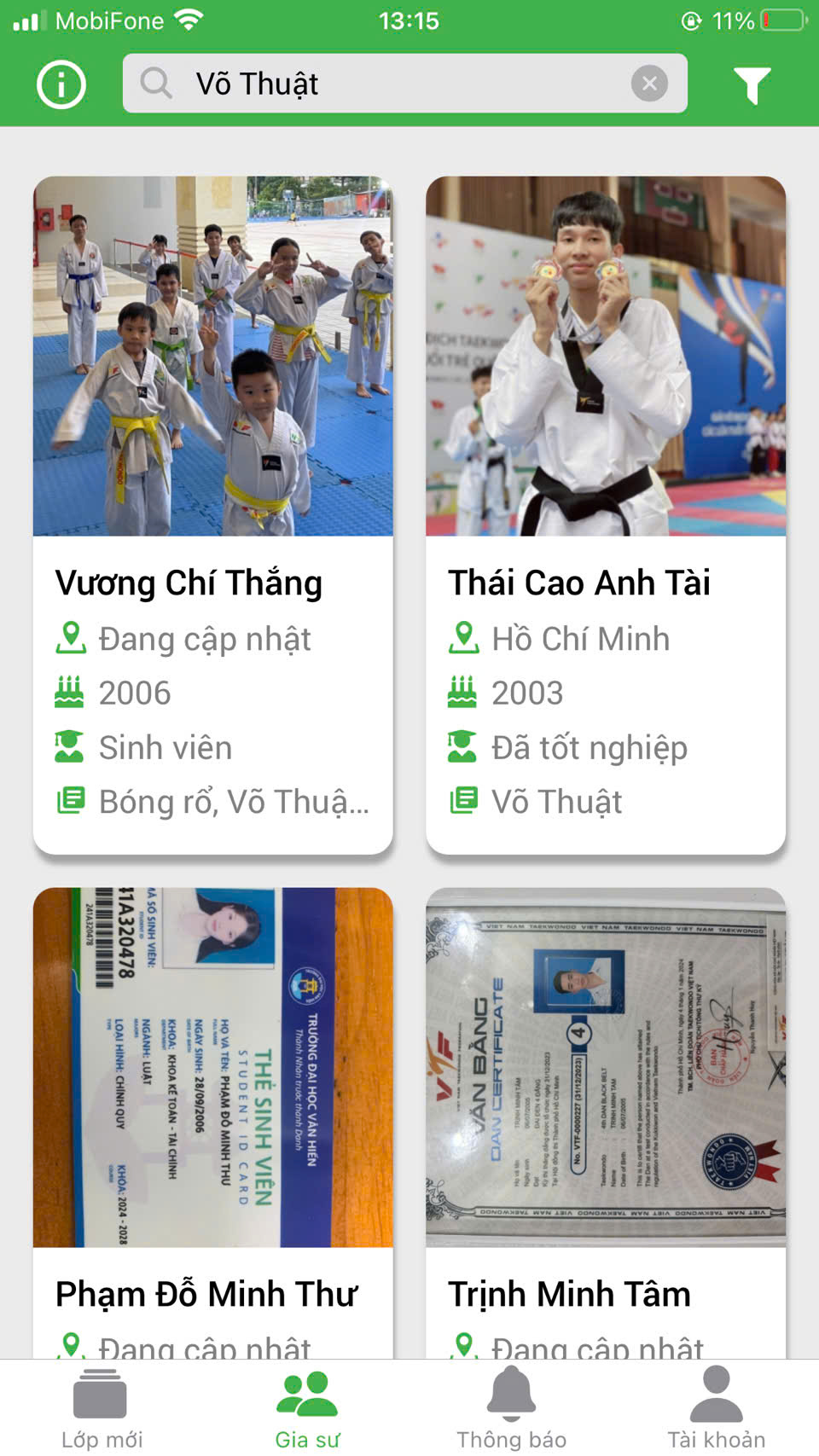This screenshot has width=819, height=1456.
Task: Tap the Võ Thuật search field
Action: tap(384, 84)
